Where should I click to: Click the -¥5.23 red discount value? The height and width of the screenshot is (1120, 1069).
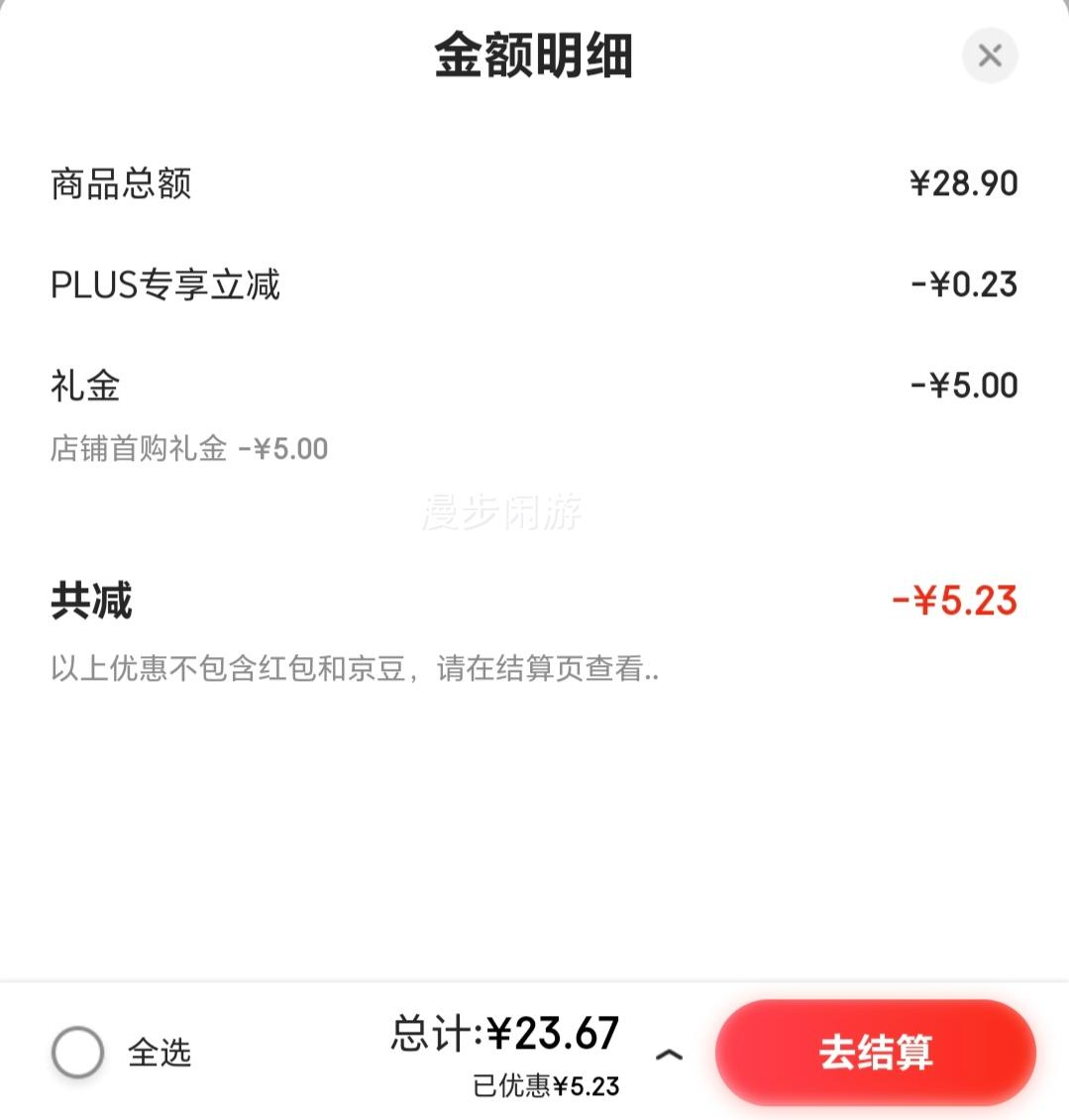pyautogui.click(x=954, y=599)
